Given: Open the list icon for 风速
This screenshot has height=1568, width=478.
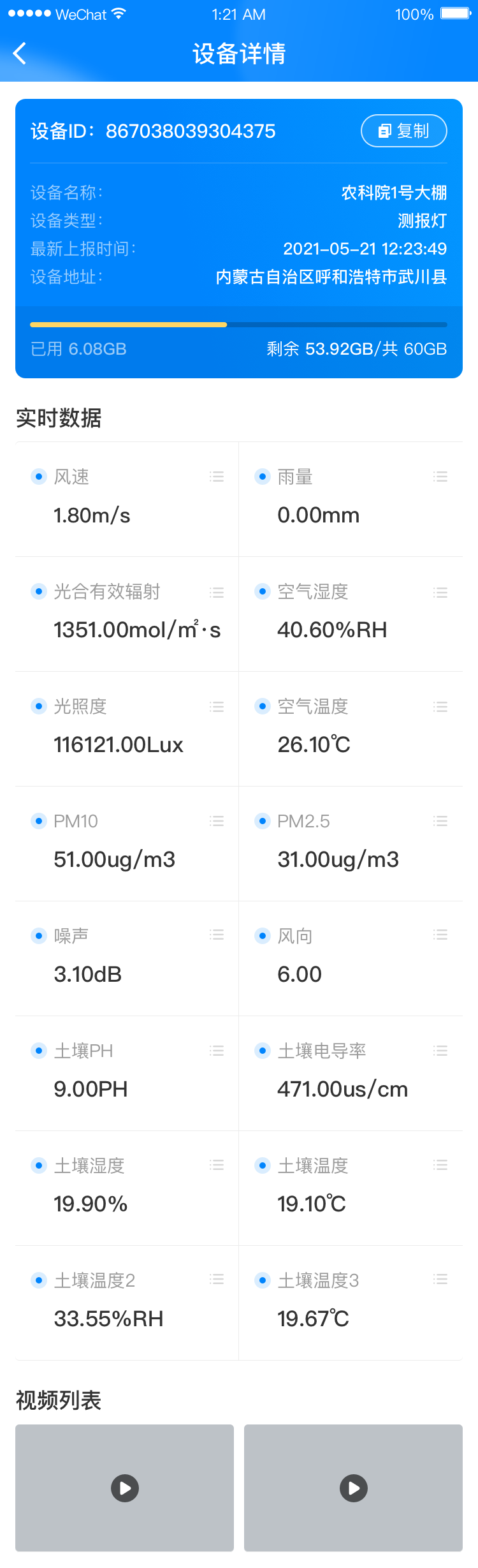Looking at the screenshot, I should pyautogui.click(x=217, y=477).
